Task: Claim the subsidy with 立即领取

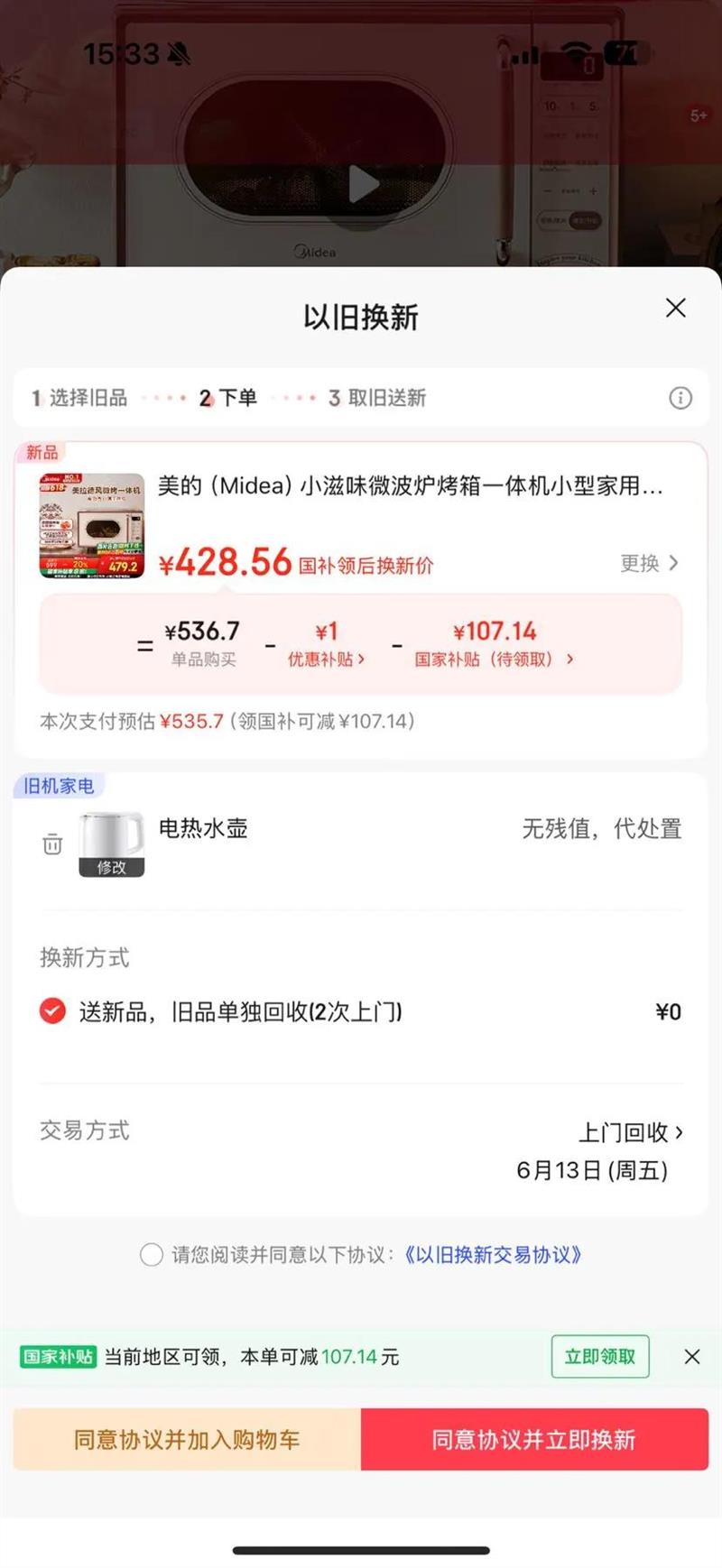Action: [600, 1356]
